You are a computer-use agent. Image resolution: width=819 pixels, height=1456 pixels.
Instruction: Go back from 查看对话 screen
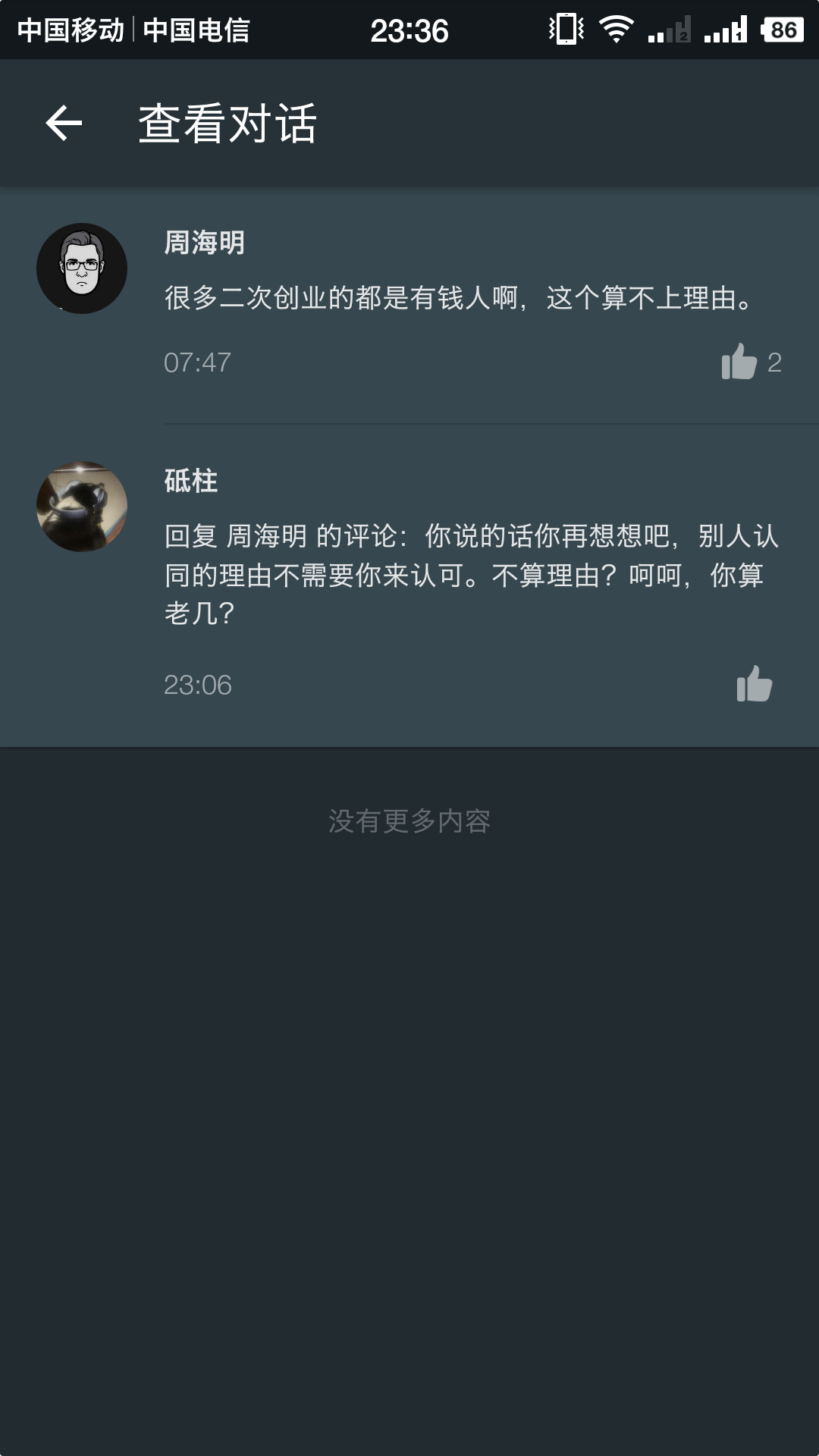click(64, 123)
